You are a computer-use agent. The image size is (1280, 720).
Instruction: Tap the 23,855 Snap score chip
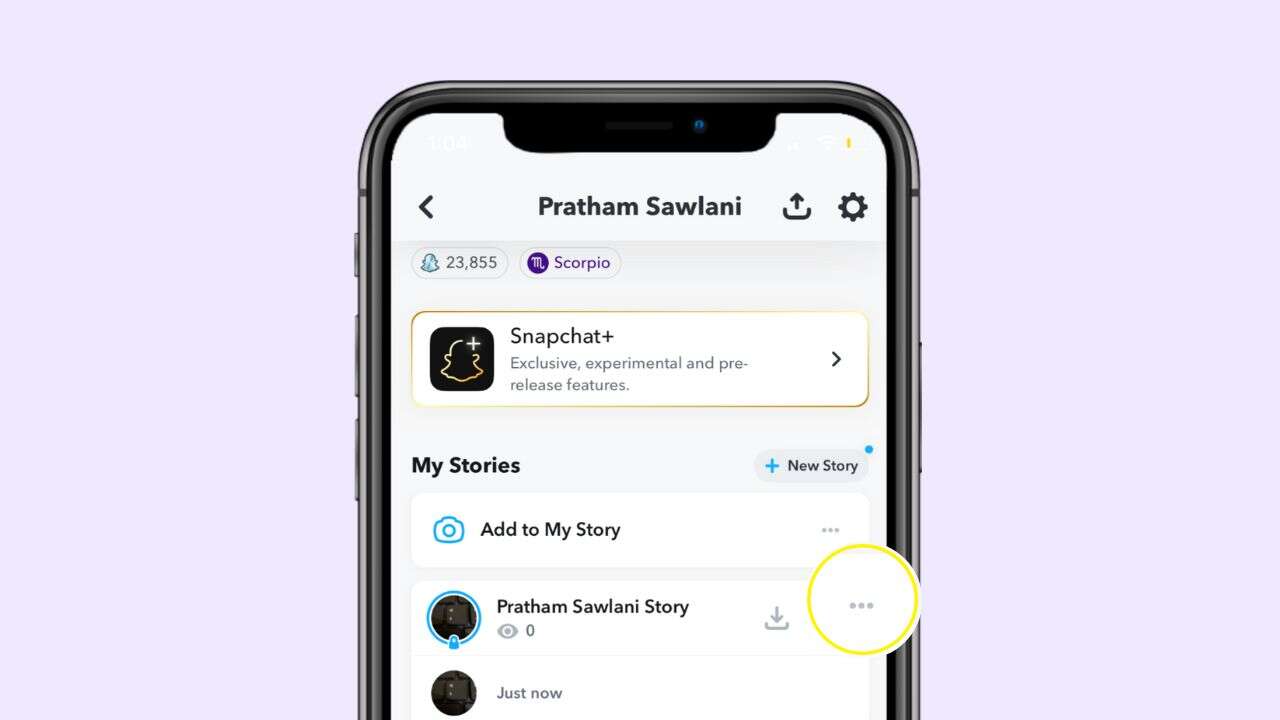pyautogui.click(x=459, y=263)
